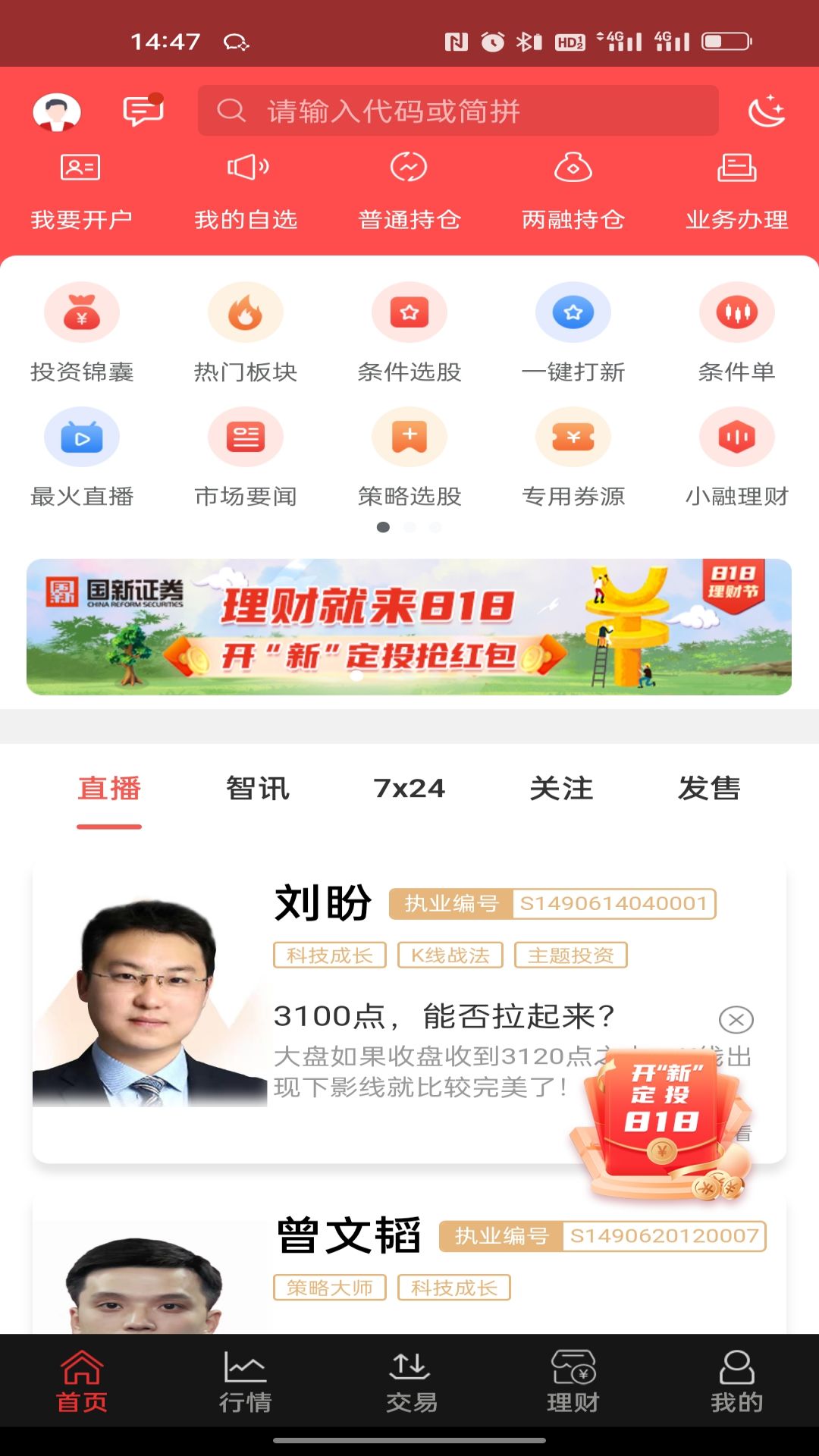Switch to the 智讯 tab
The height and width of the screenshot is (1456, 819).
tap(258, 789)
